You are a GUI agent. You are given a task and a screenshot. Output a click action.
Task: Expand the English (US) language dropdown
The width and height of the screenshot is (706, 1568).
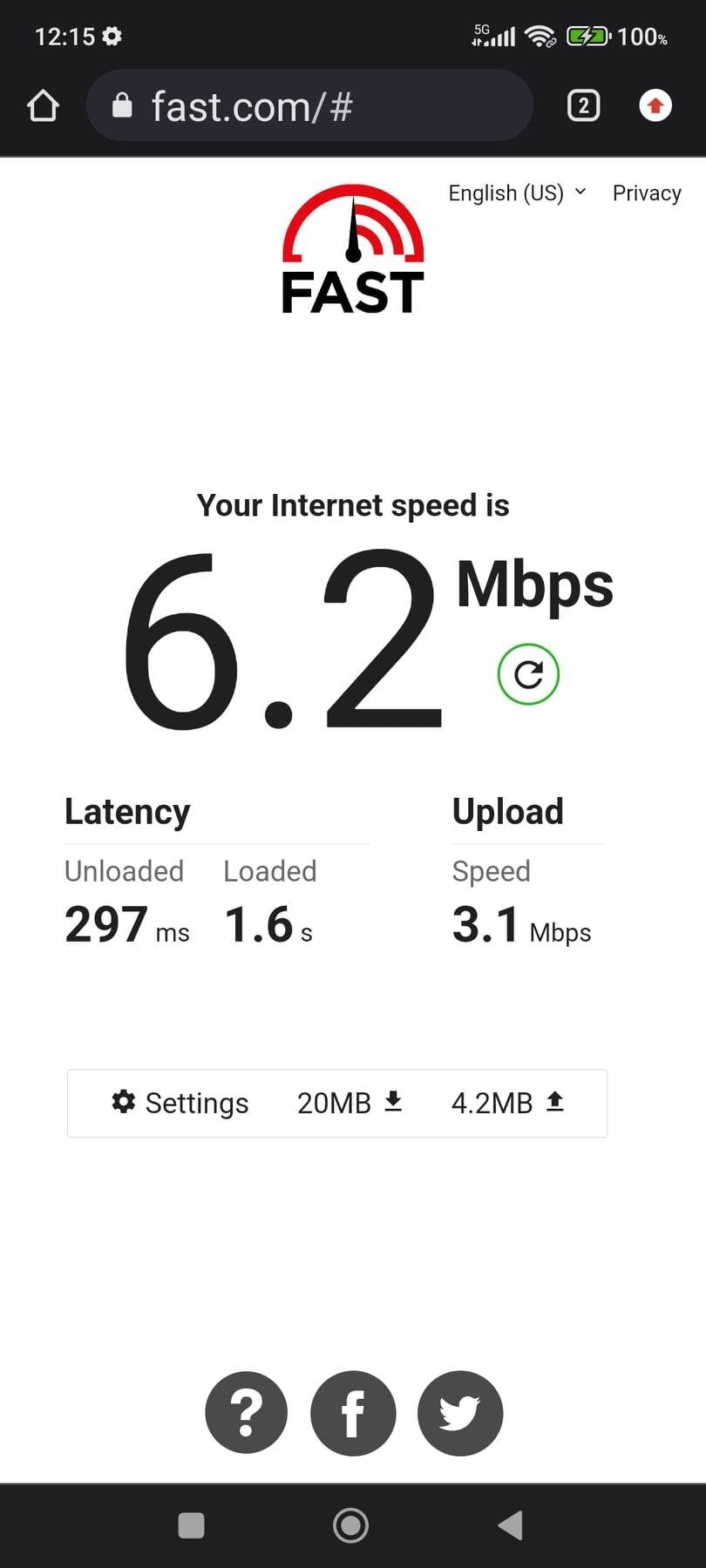click(517, 193)
